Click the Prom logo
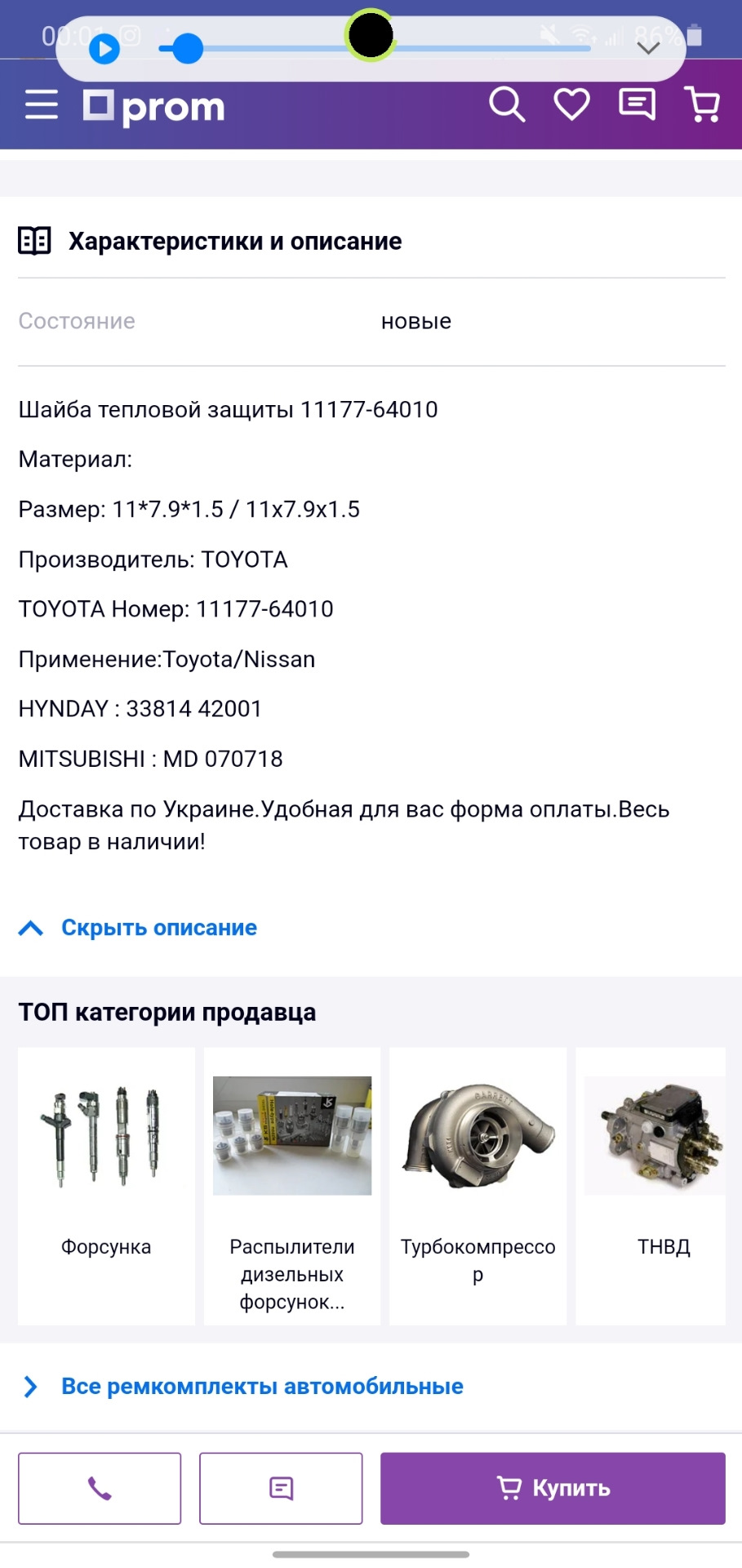 [155, 105]
